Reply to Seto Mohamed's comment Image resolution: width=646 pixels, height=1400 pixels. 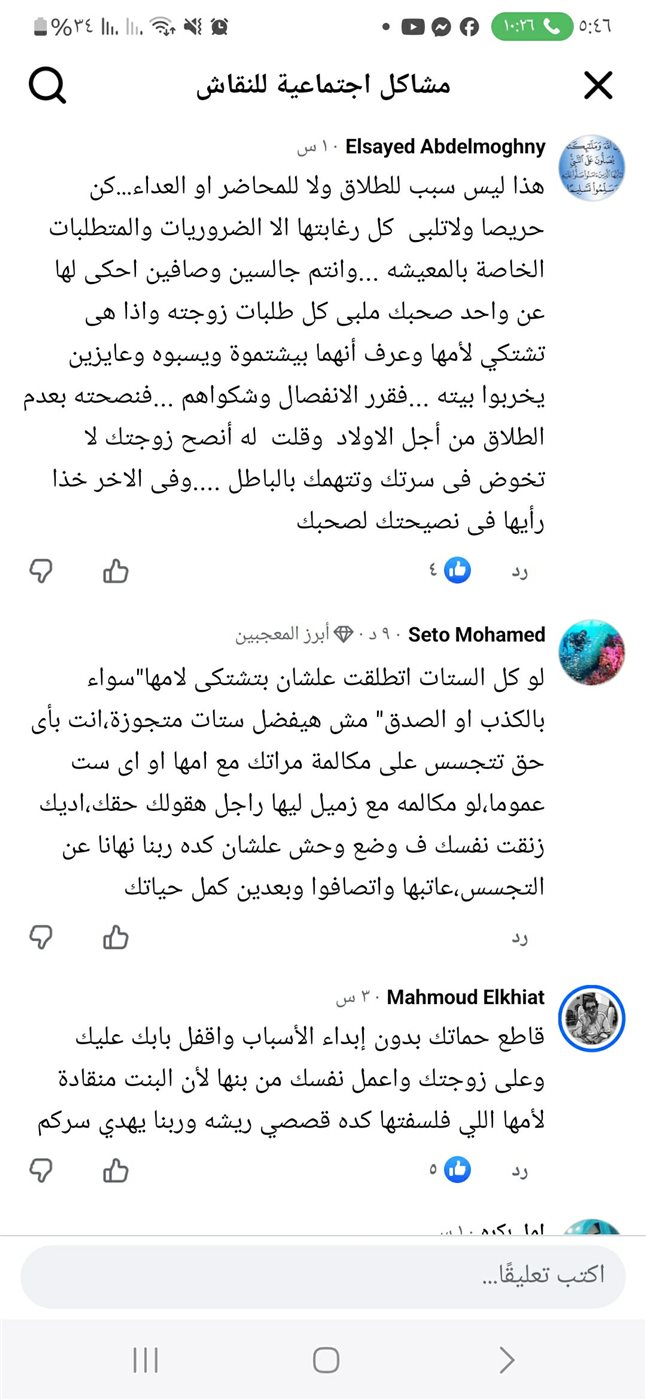[x=519, y=937]
